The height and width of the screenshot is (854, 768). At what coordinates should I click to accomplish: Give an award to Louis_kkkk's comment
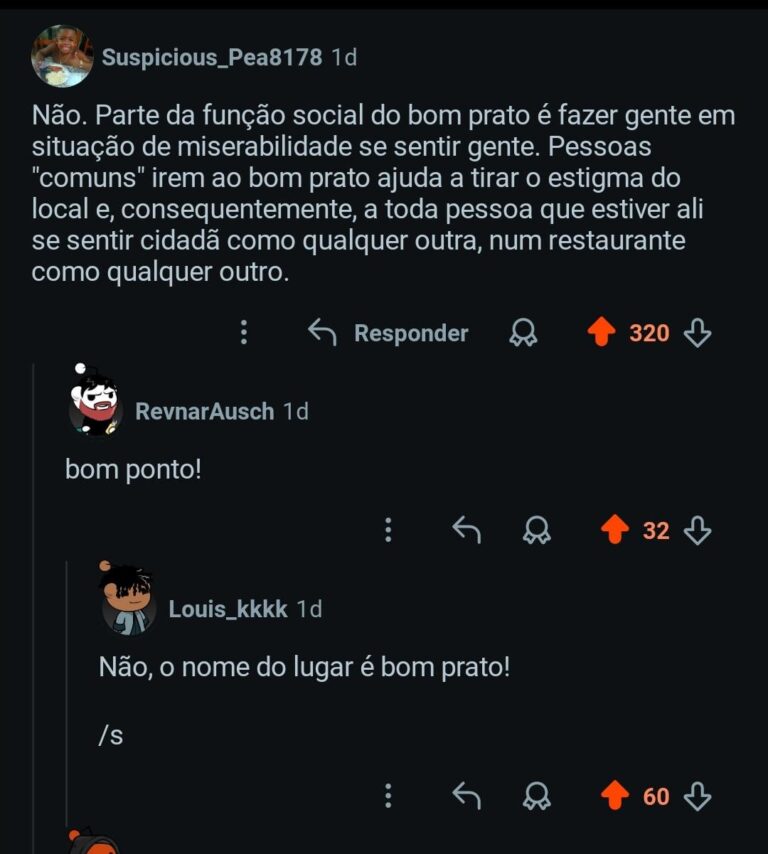point(536,796)
